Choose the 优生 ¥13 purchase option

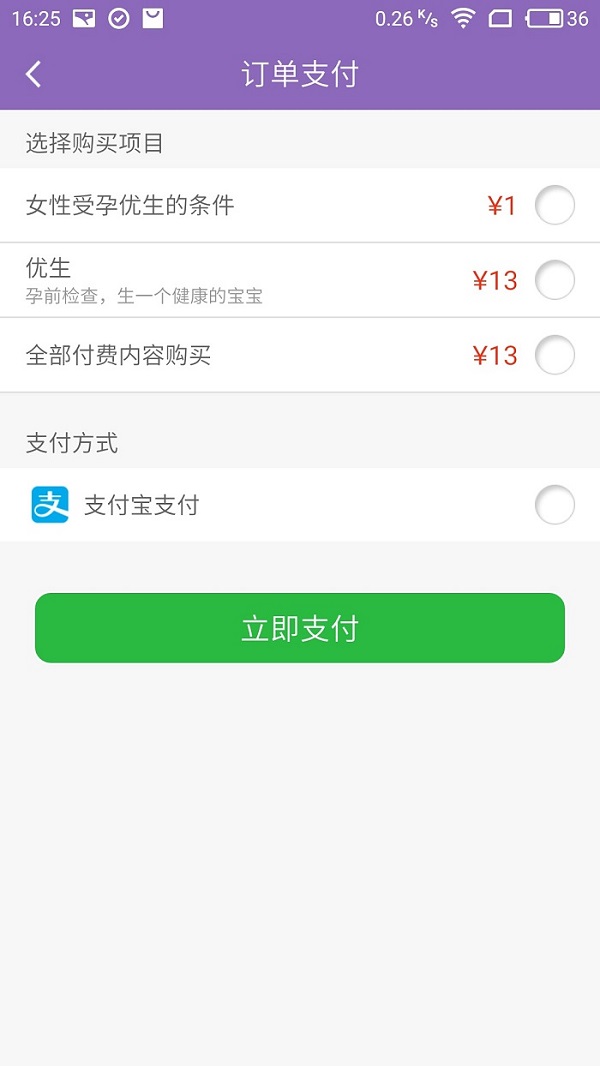555,280
